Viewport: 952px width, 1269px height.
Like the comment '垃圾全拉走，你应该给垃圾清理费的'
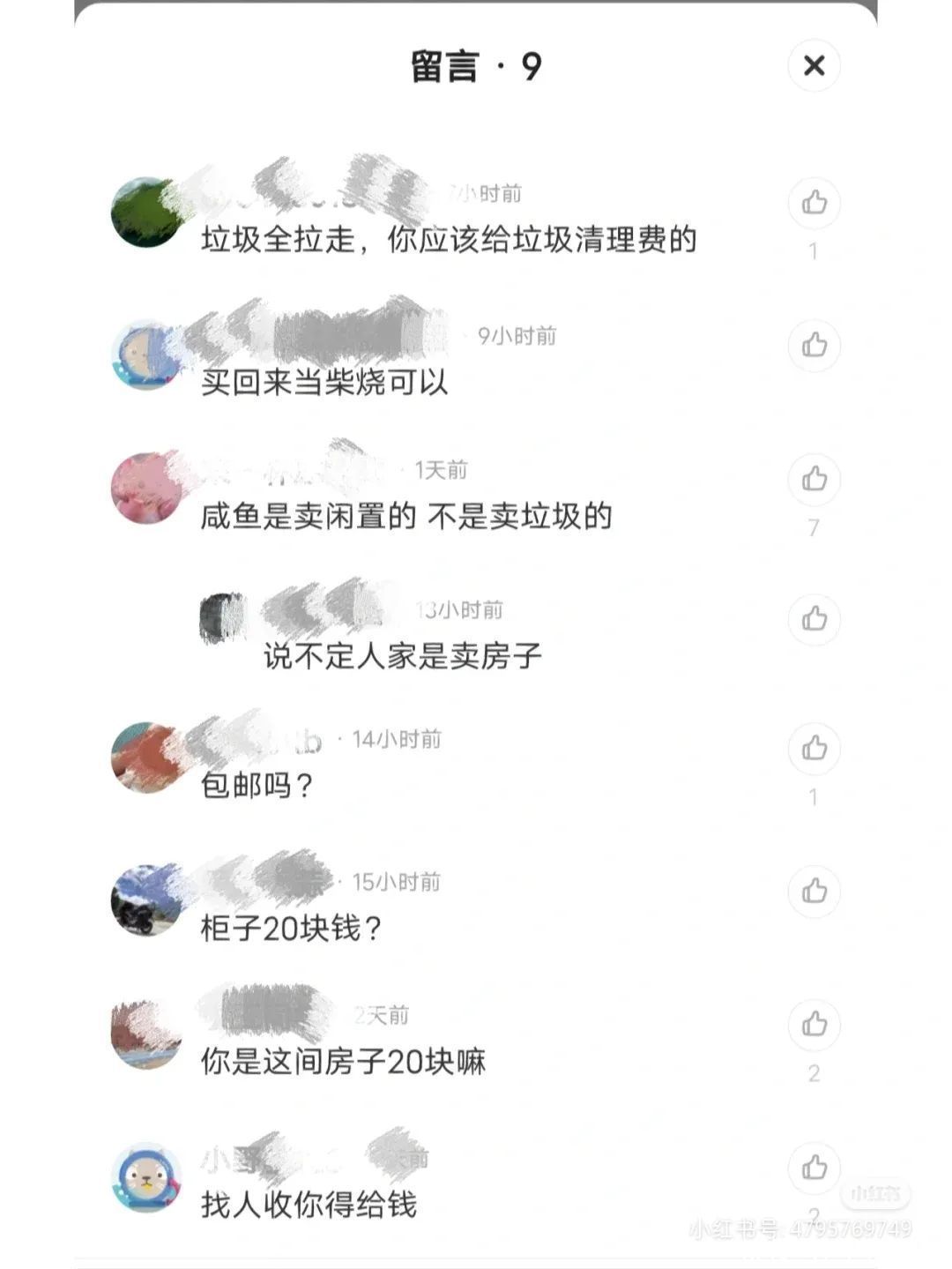(814, 203)
